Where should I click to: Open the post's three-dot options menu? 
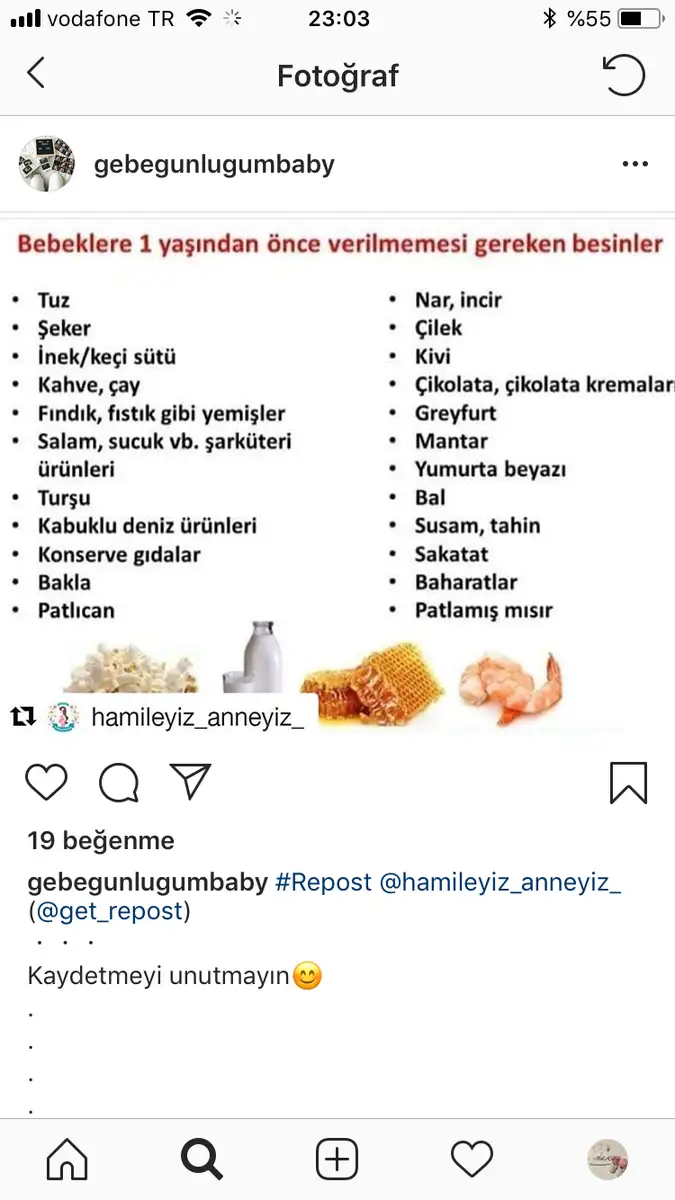click(x=635, y=164)
